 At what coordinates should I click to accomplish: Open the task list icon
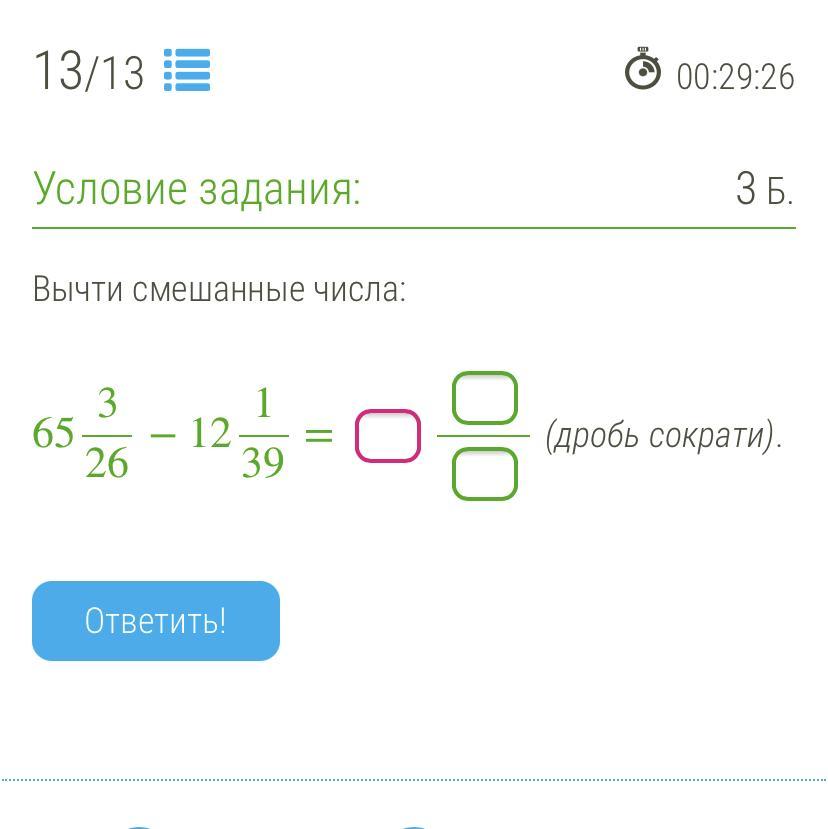[x=187, y=71]
